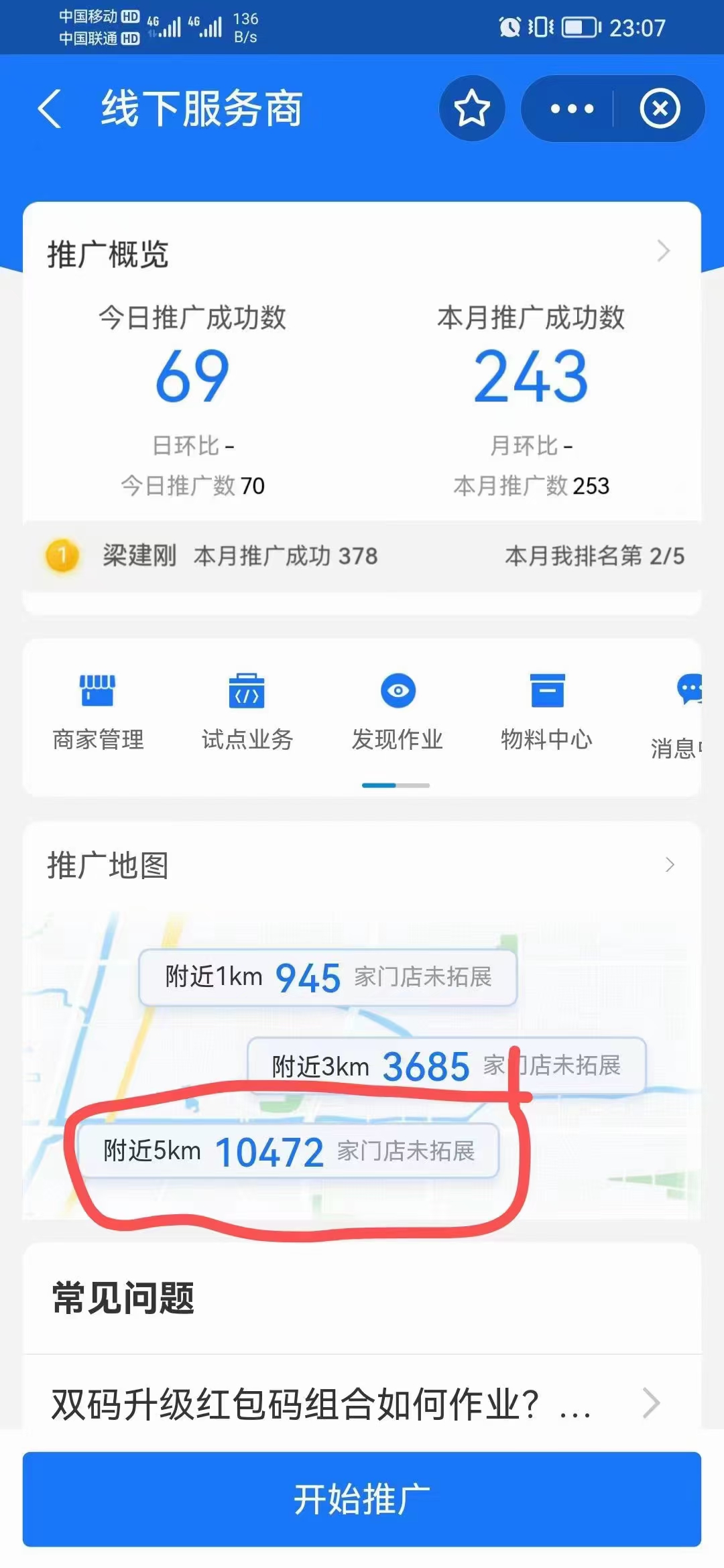Open 发现作业
724x1568 pixels.
click(x=398, y=712)
